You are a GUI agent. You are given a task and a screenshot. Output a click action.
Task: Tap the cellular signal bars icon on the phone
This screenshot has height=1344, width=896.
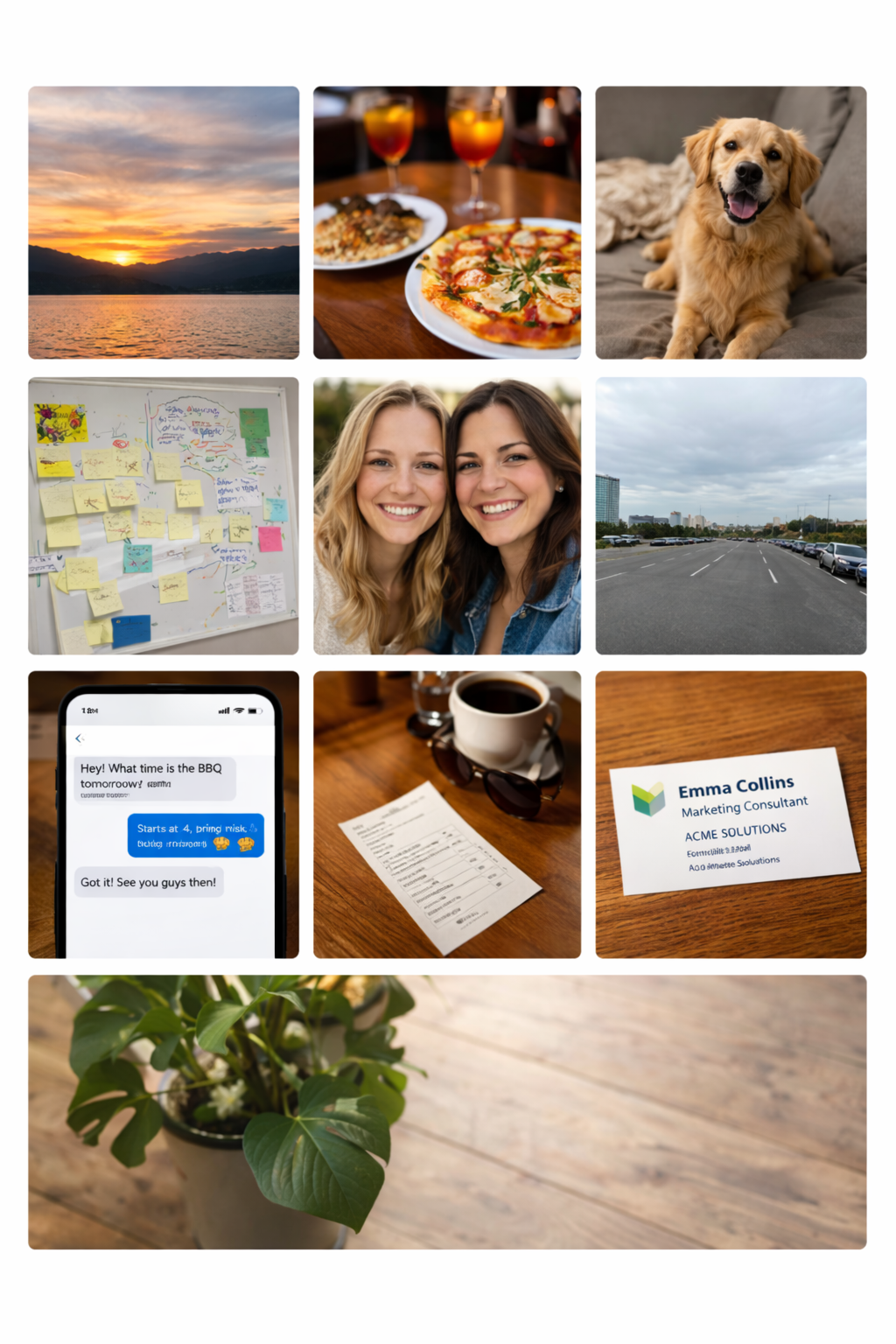point(225,710)
